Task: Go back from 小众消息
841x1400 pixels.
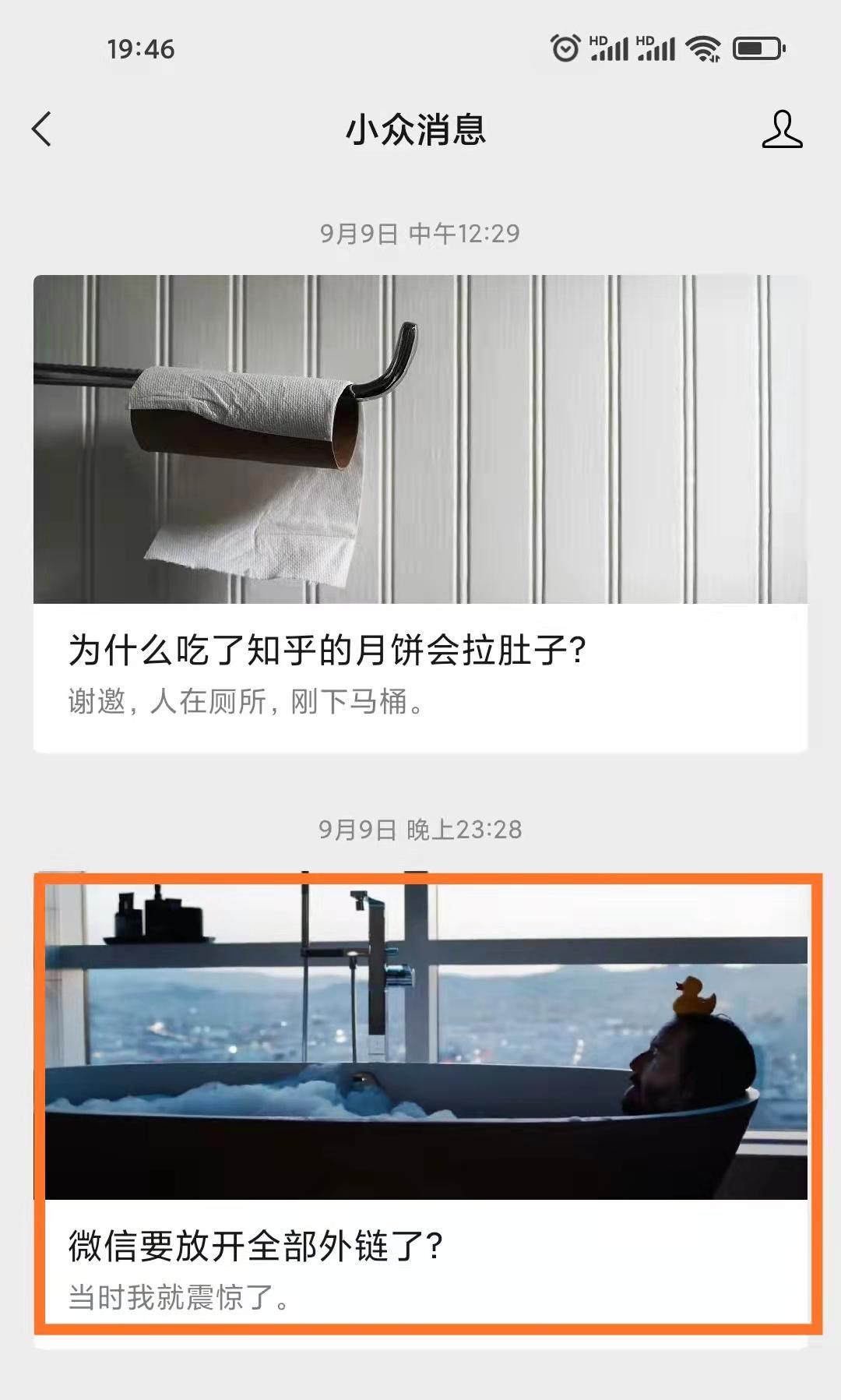Action: (42, 129)
